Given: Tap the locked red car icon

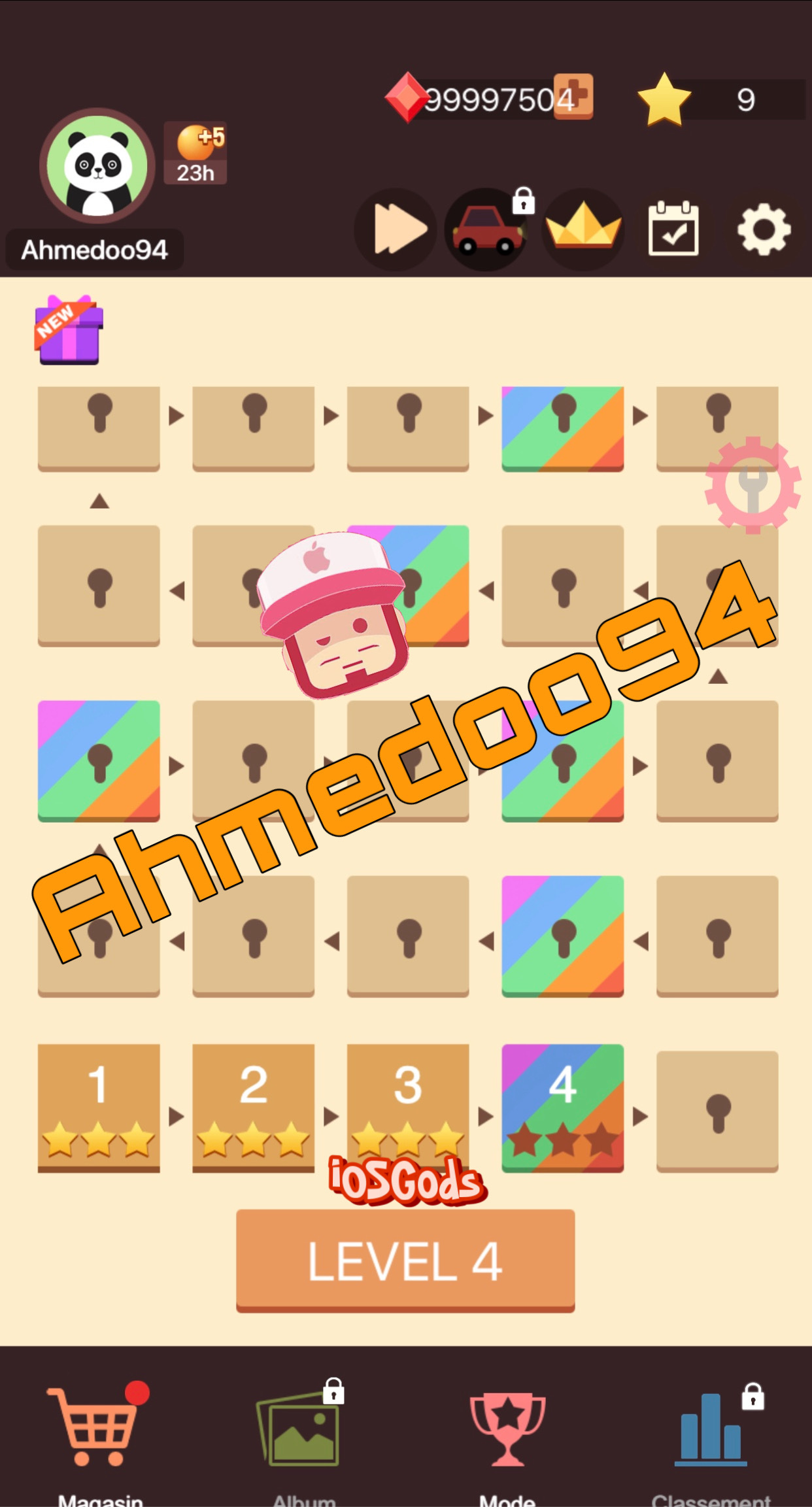Looking at the screenshot, I should [487, 229].
